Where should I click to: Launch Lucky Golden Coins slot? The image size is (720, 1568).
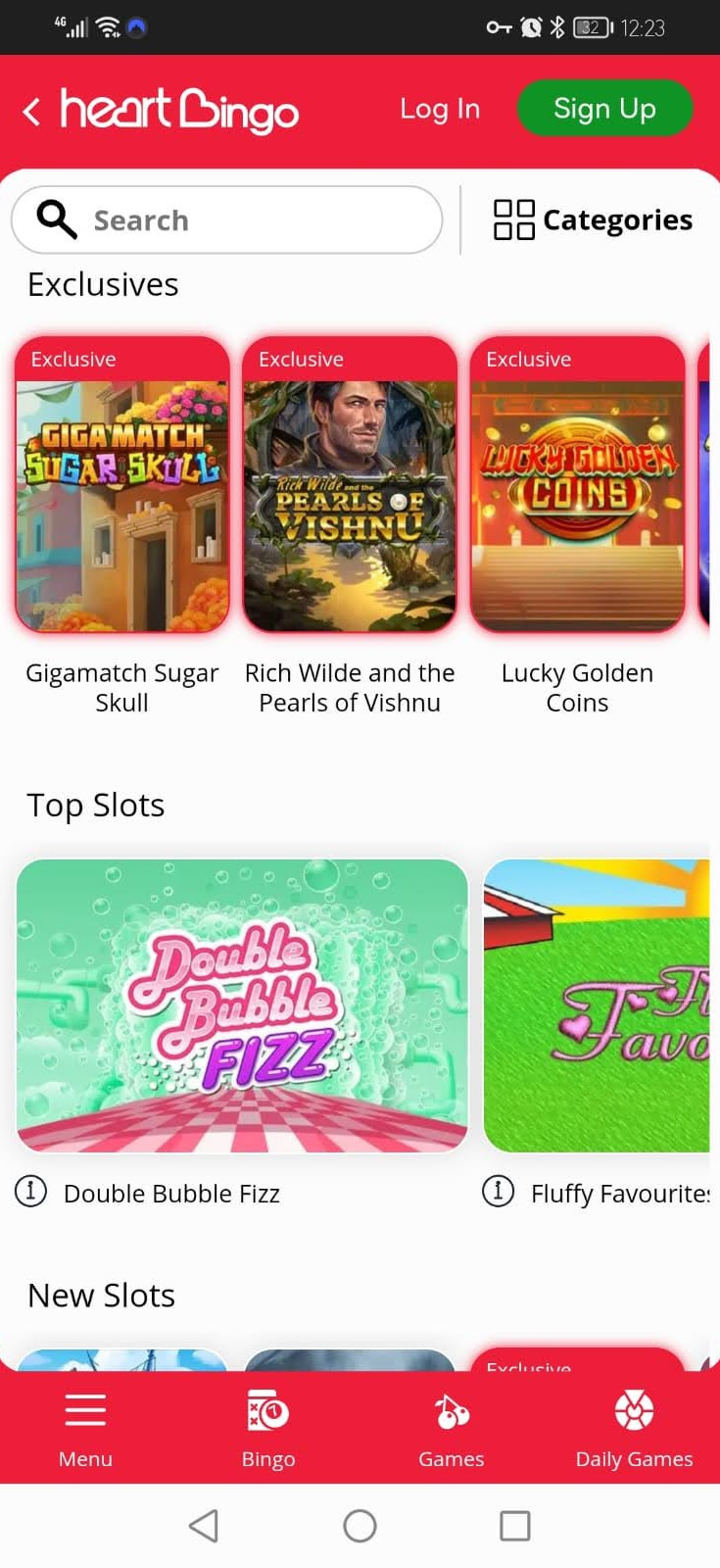[577, 487]
